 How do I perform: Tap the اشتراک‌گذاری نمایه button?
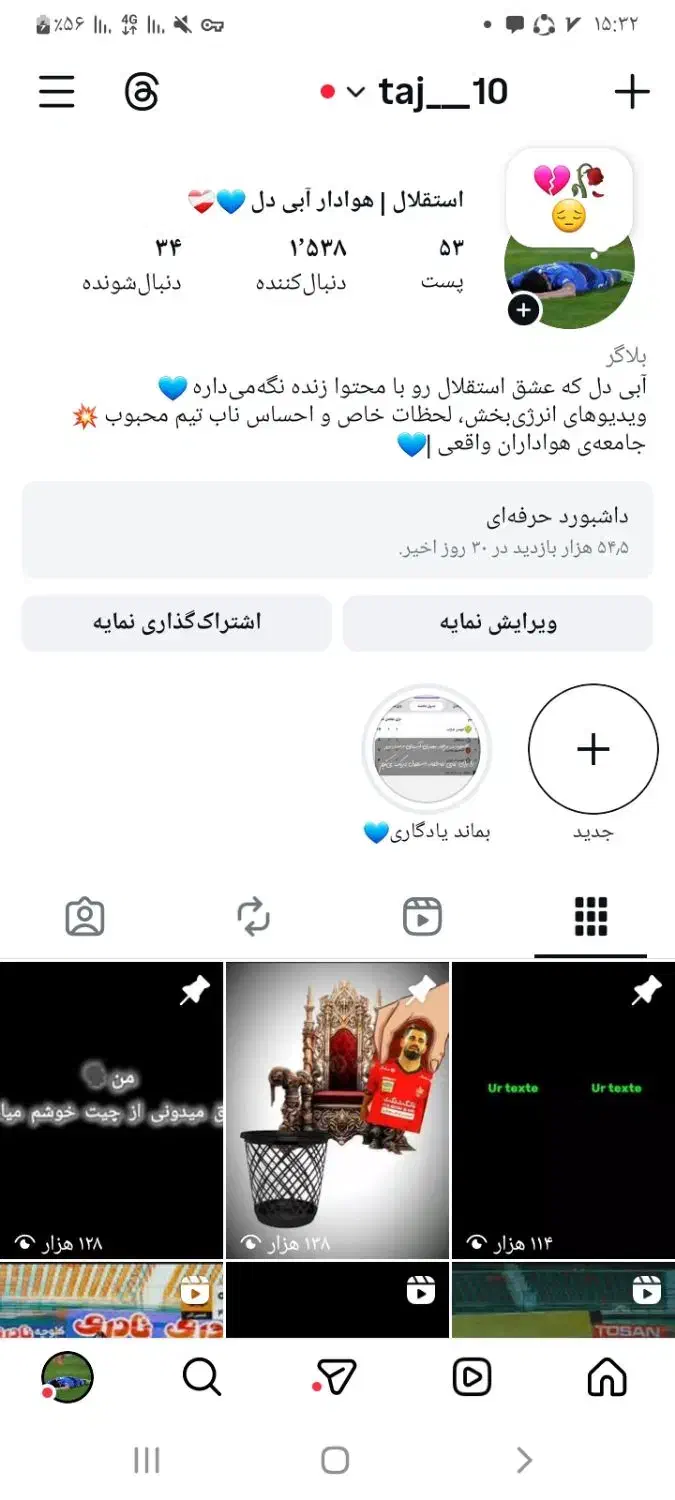click(176, 623)
